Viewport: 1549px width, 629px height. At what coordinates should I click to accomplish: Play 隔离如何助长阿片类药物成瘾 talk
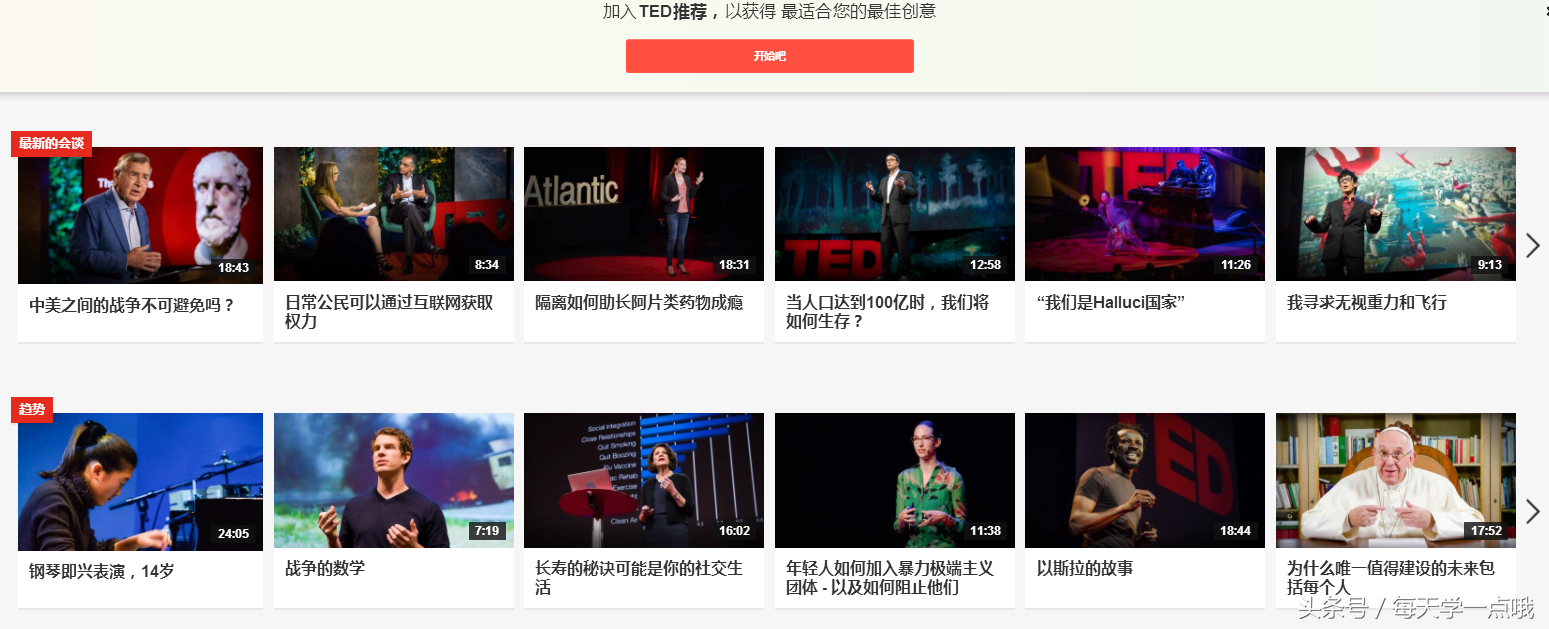[643, 215]
